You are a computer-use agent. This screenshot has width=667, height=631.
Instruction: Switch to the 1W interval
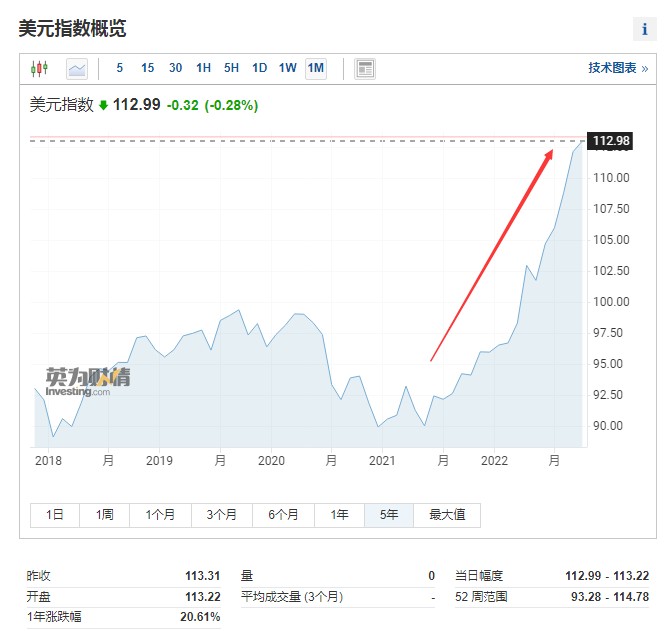[x=288, y=68]
